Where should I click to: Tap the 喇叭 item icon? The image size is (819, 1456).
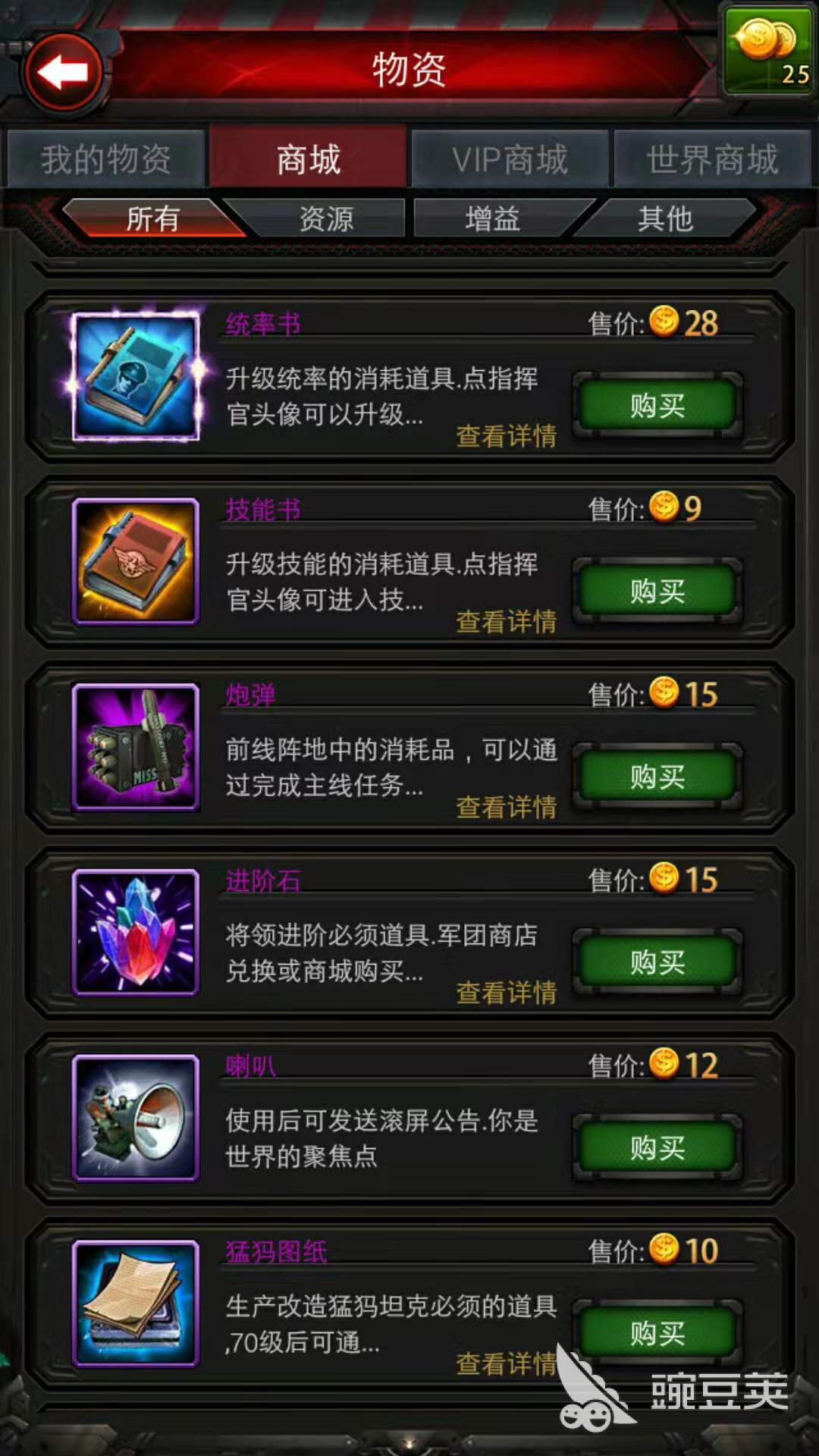tap(136, 1118)
